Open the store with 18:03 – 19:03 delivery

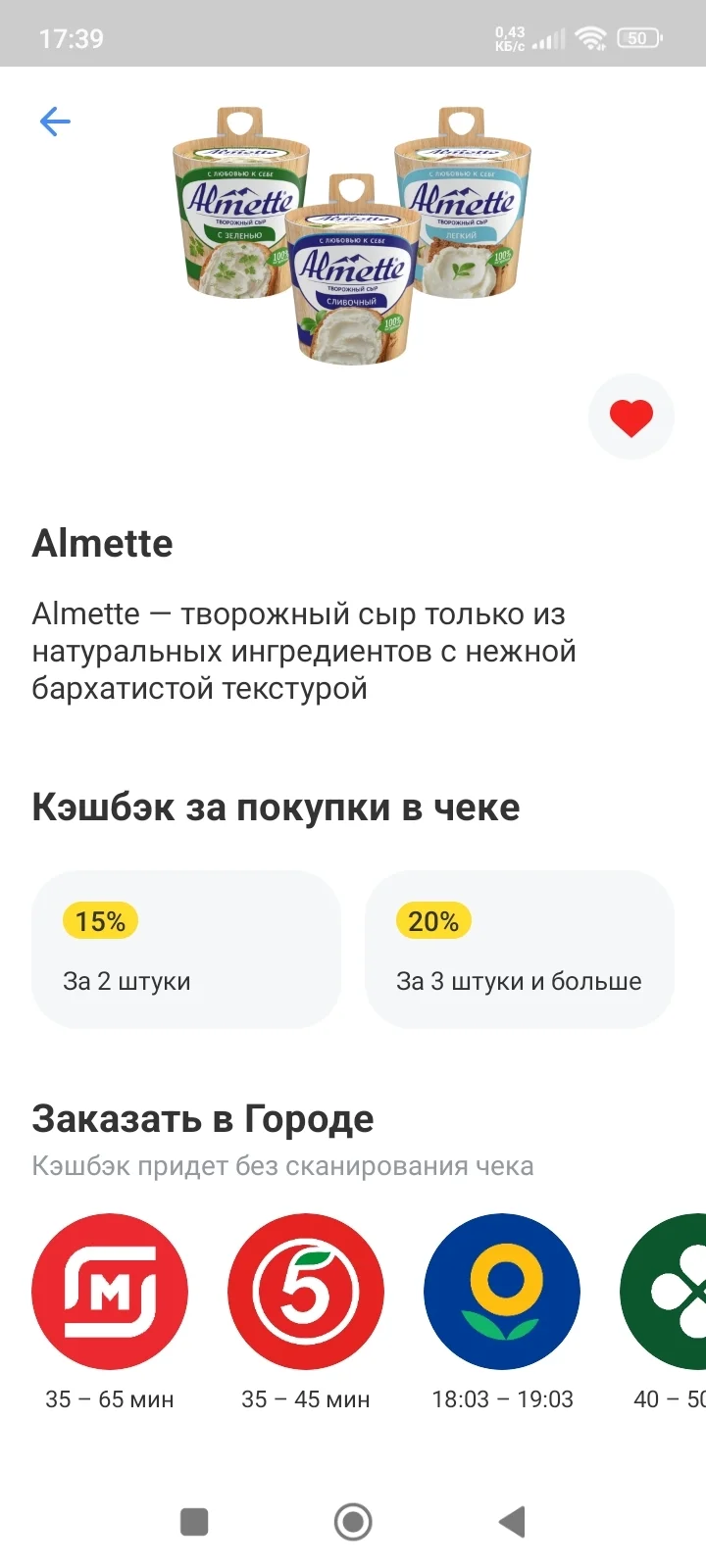point(502,1292)
